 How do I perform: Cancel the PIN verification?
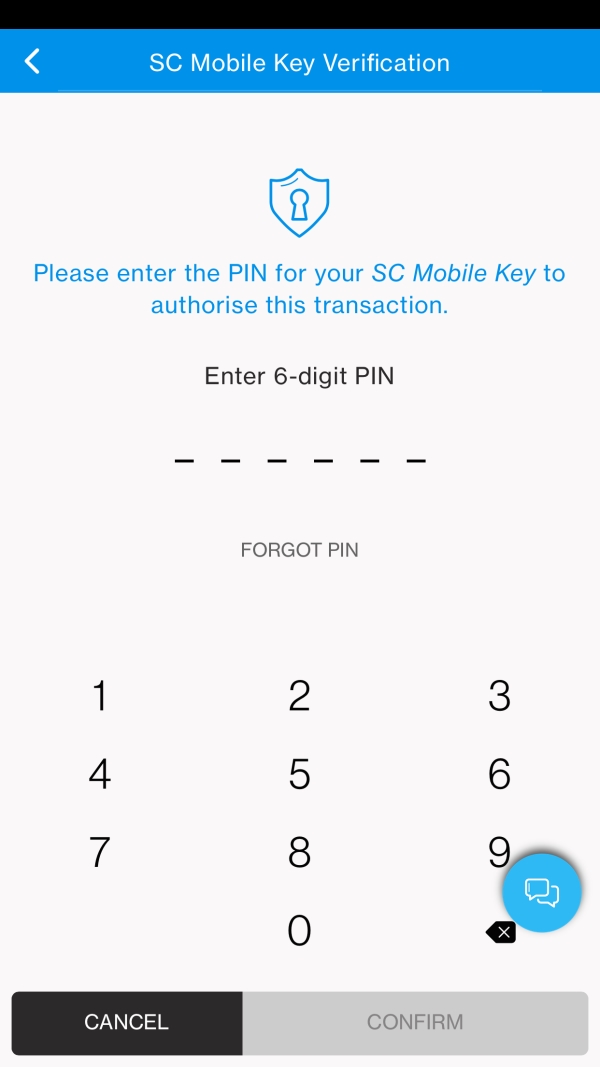tap(127, 1022)
